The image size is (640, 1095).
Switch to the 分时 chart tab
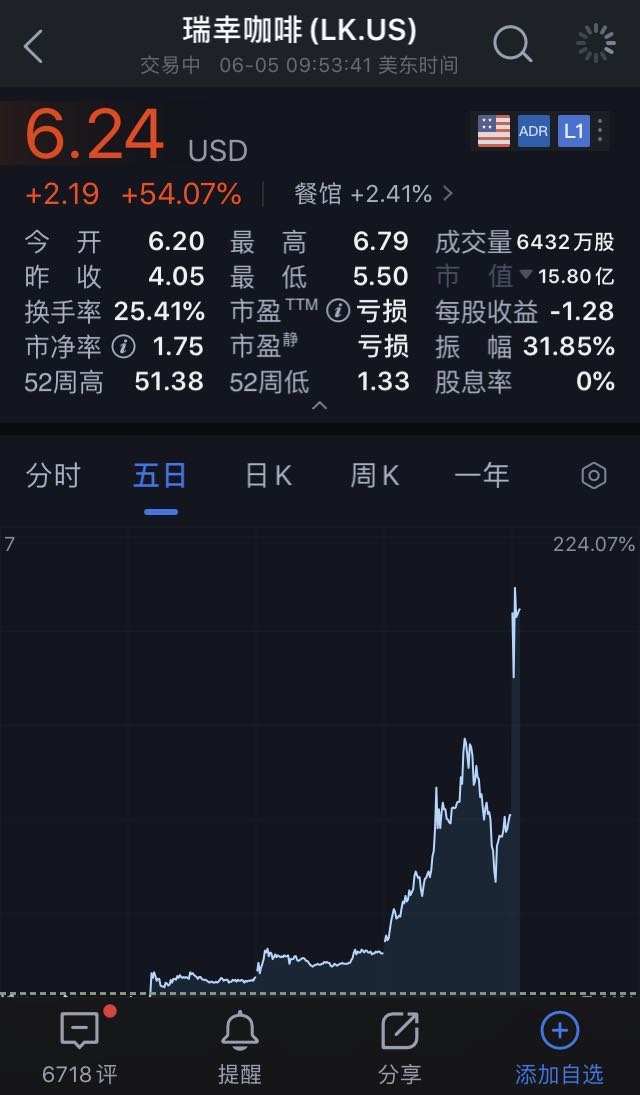point(53,476)
